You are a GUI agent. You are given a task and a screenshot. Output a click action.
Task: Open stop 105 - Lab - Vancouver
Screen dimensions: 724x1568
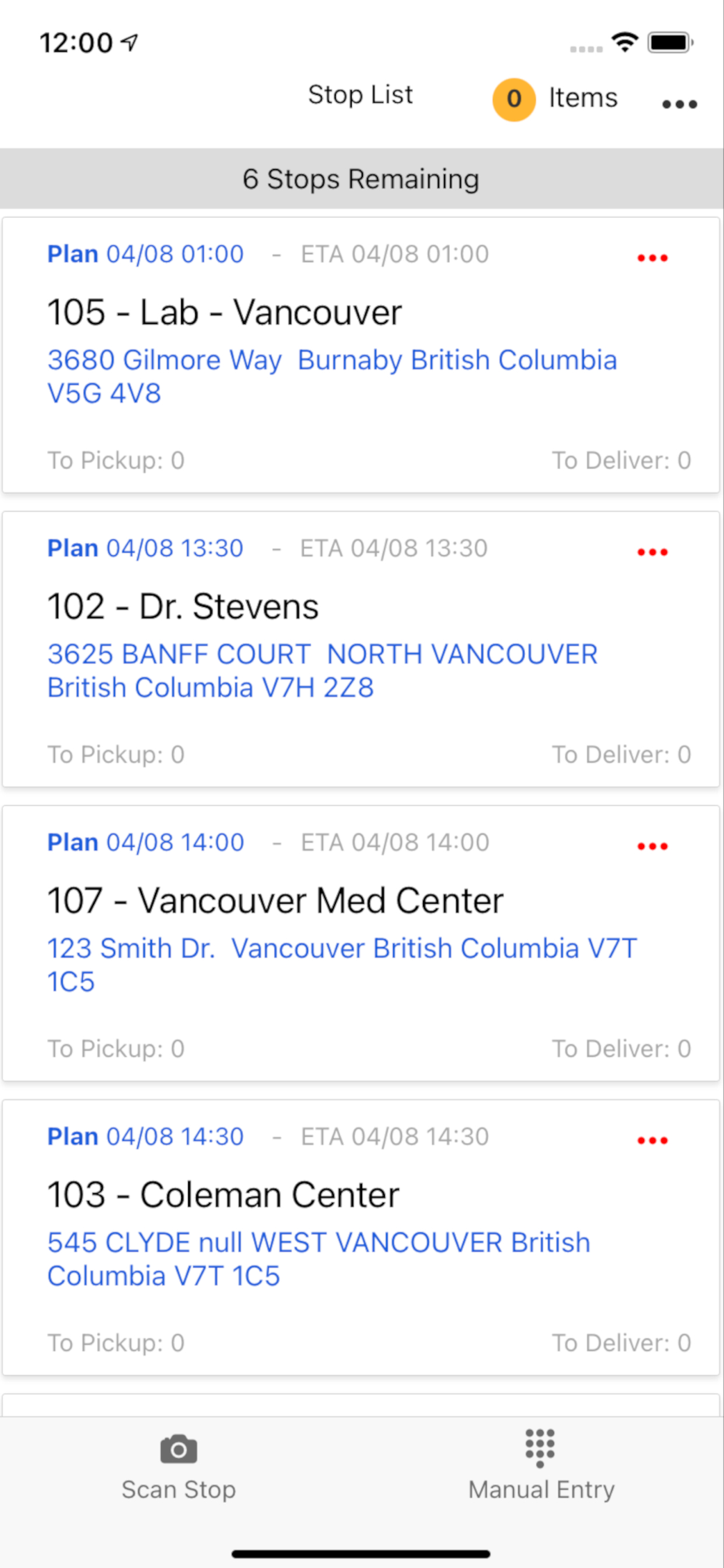tap(224, 312)
